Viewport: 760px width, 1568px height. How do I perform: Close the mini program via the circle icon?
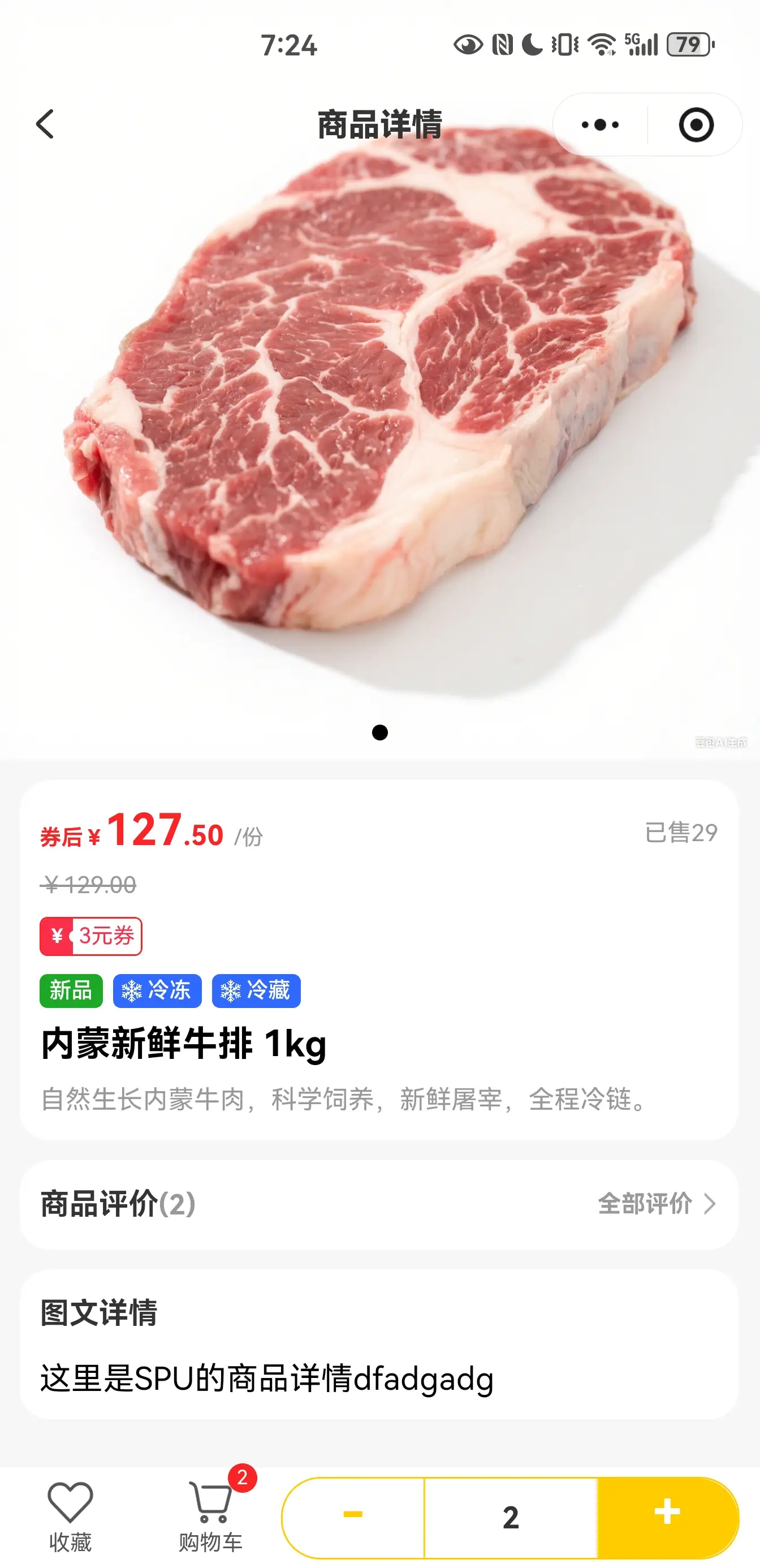pyautogui.click(x=696, y=125)
